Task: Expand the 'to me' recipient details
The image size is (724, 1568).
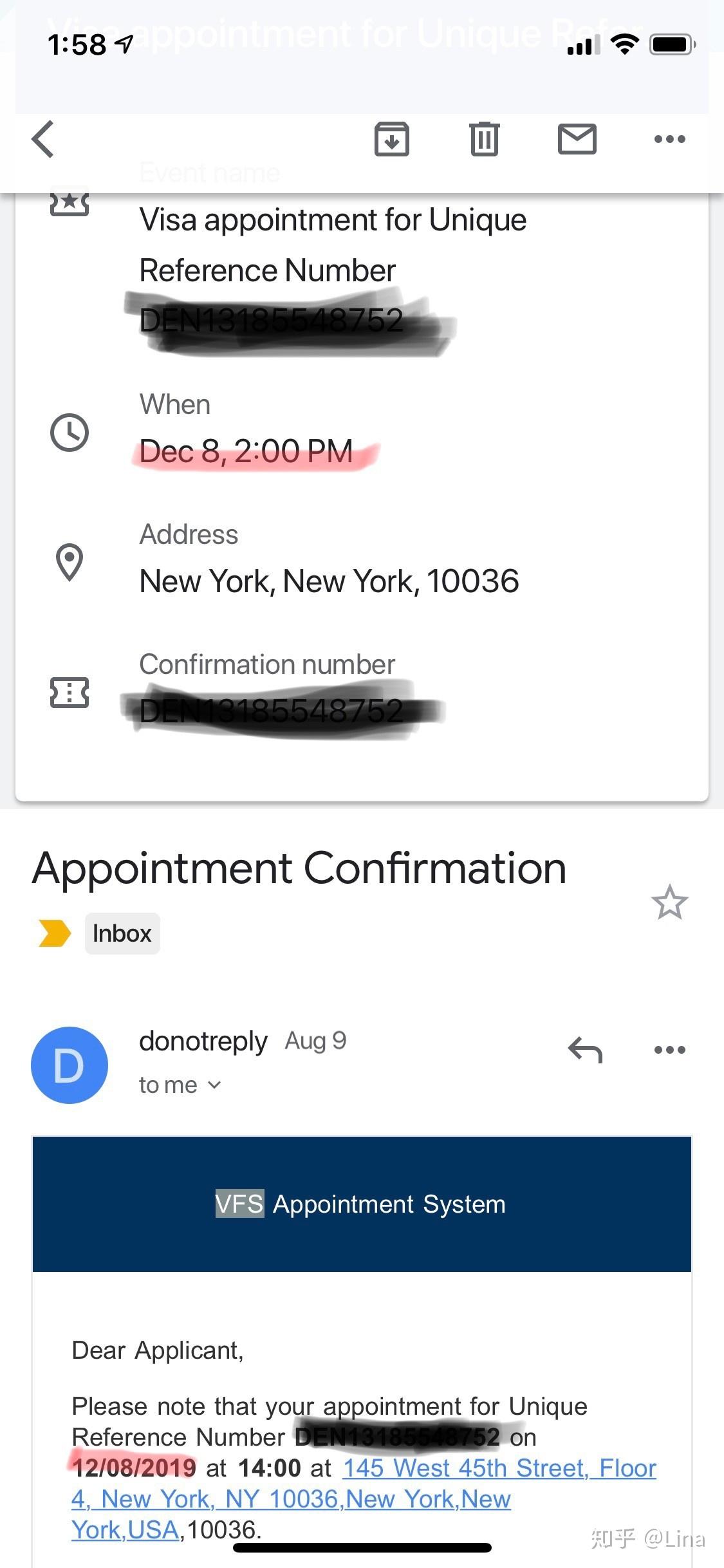Action: [180, 1085]
